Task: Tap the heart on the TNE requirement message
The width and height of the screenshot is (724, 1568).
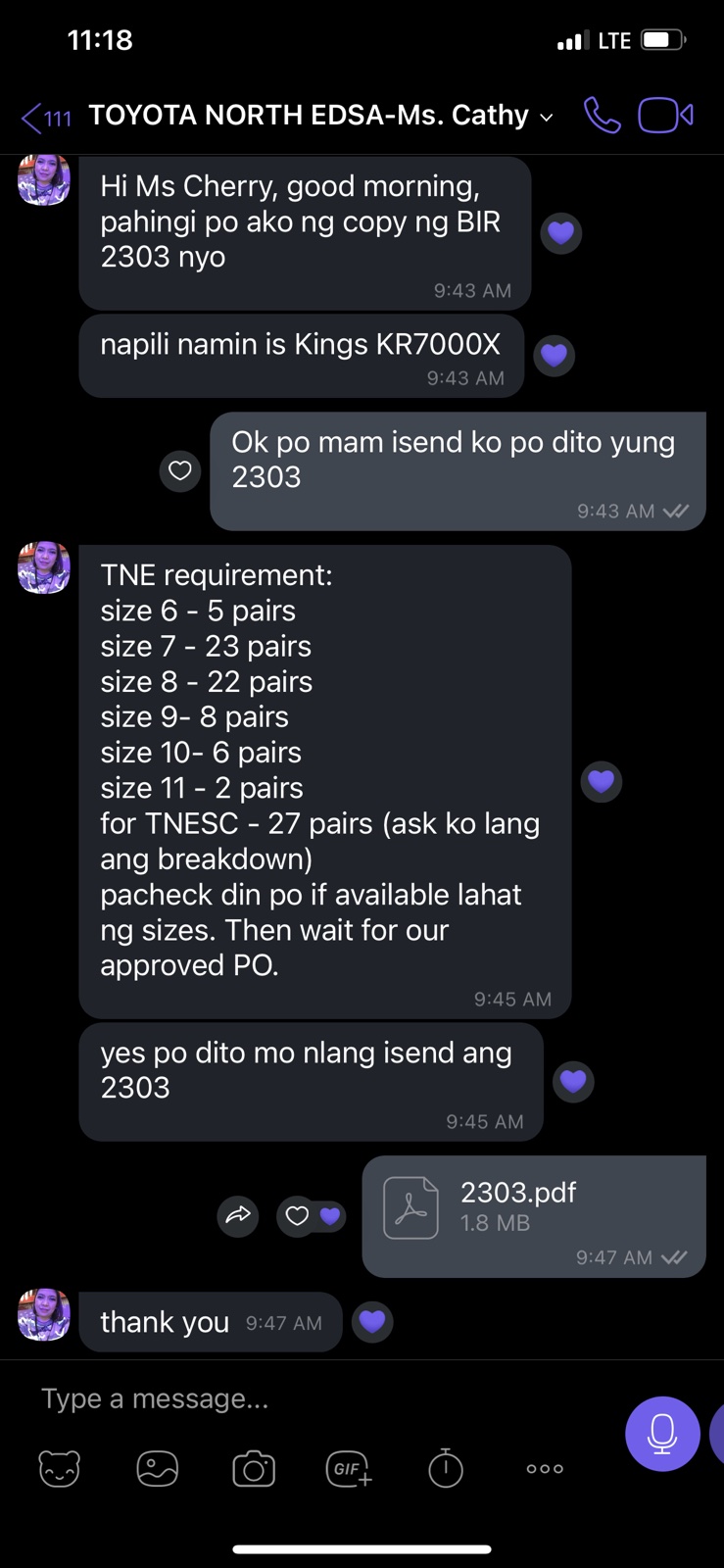Action: tap(602, 782)
